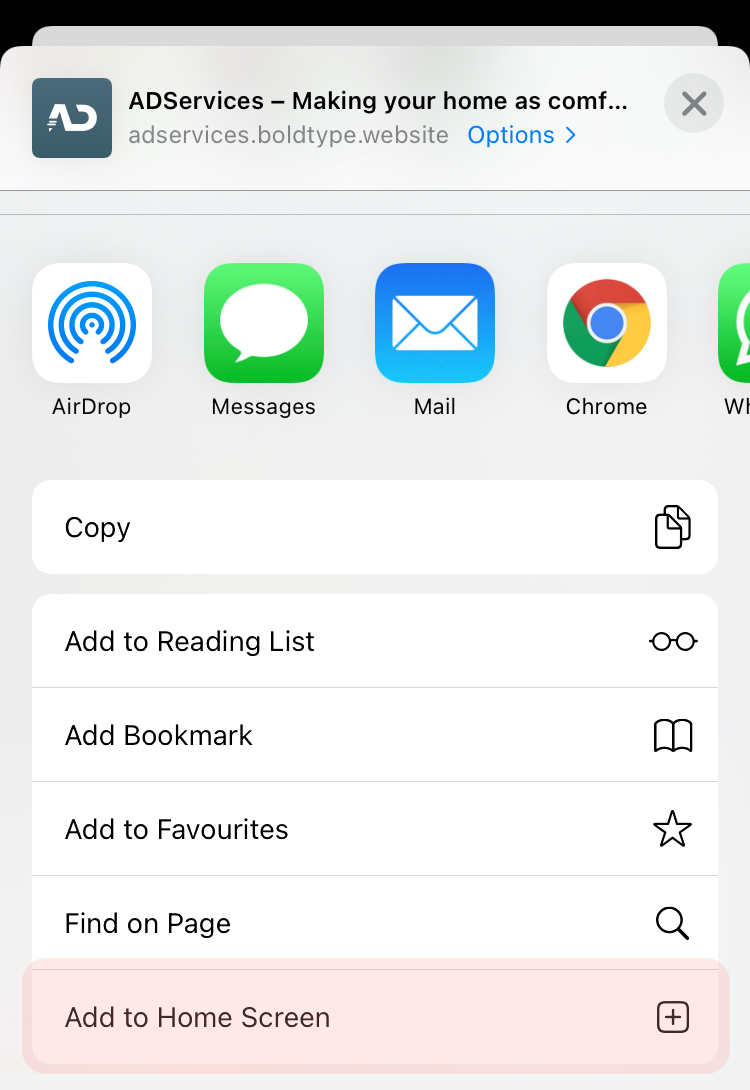Open the page in Chrome

point(607,324)
